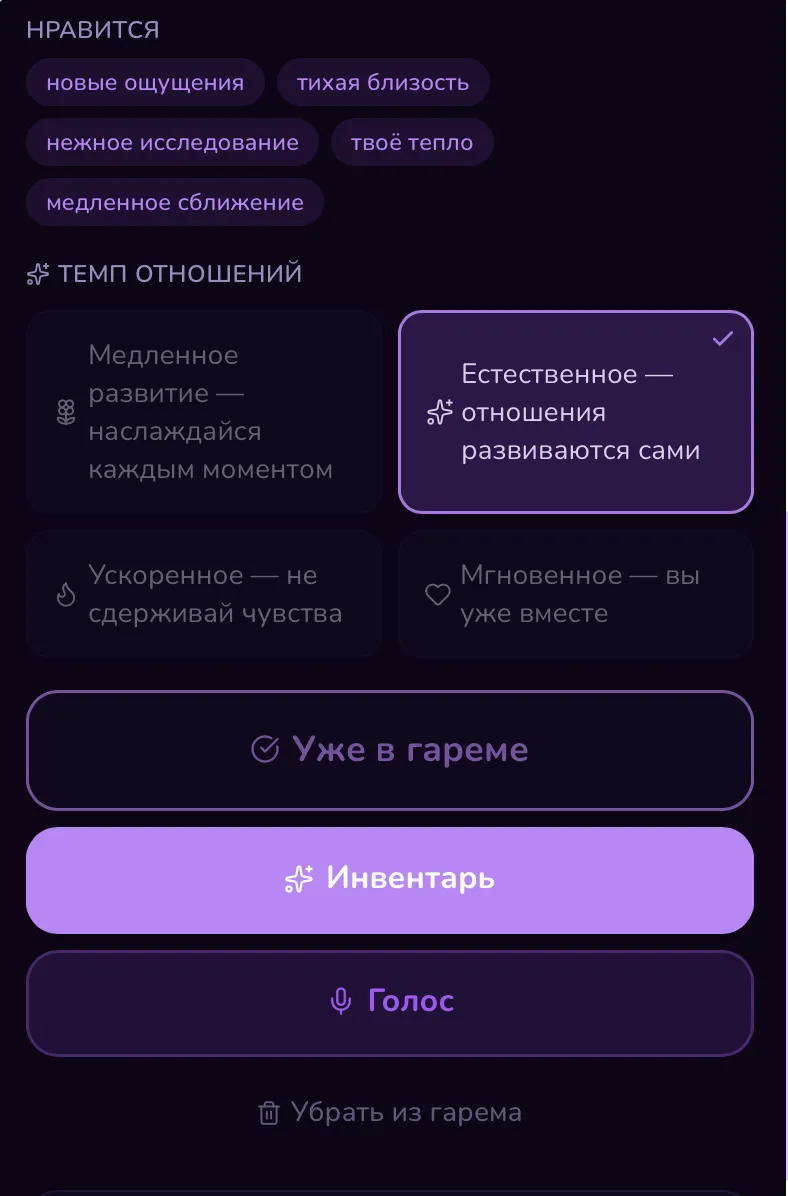Click the flame icon on Ускоренное card
Image resolution: width=788 pixels, height=1196 pixels.
[x=66, y=594]
